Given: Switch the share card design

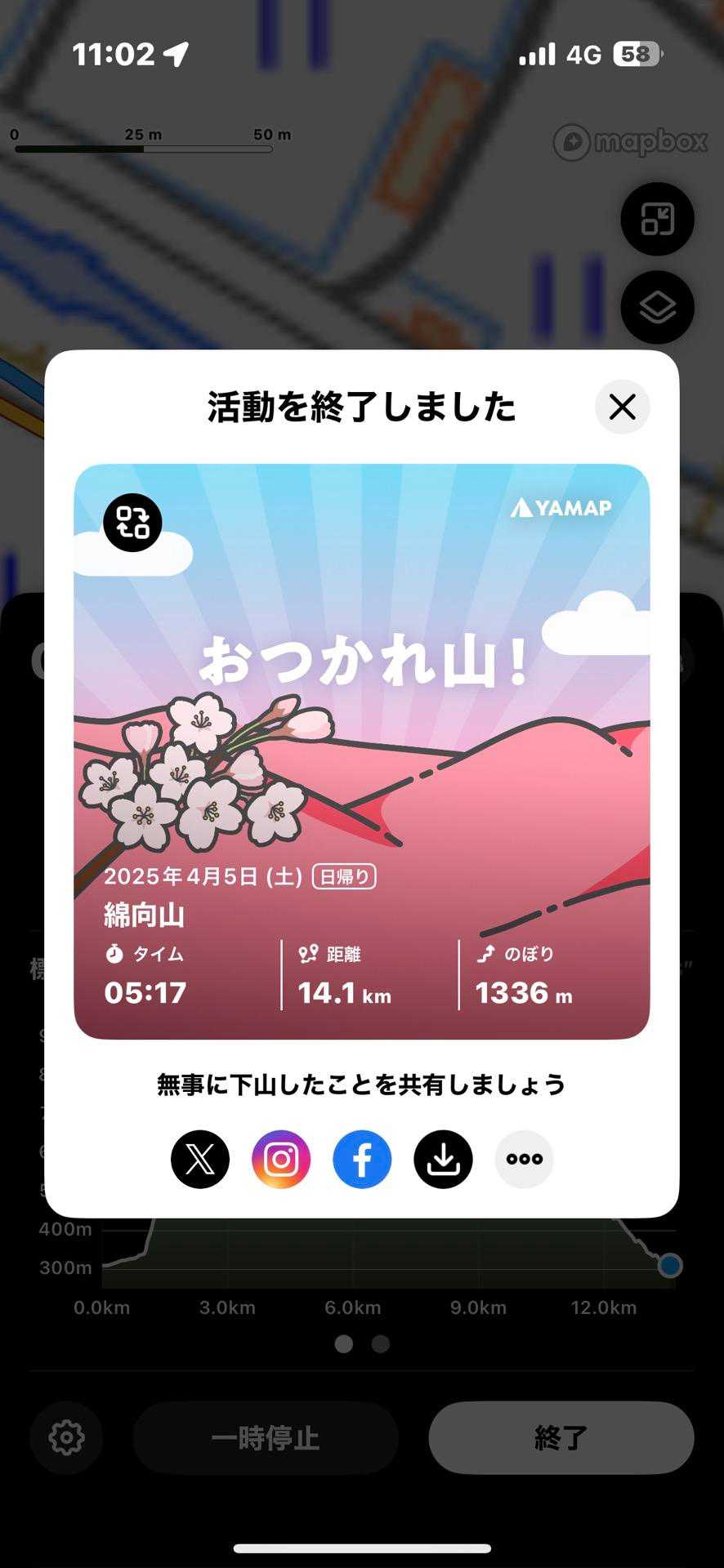Looking at the screenshot, I should click(132, 523).
